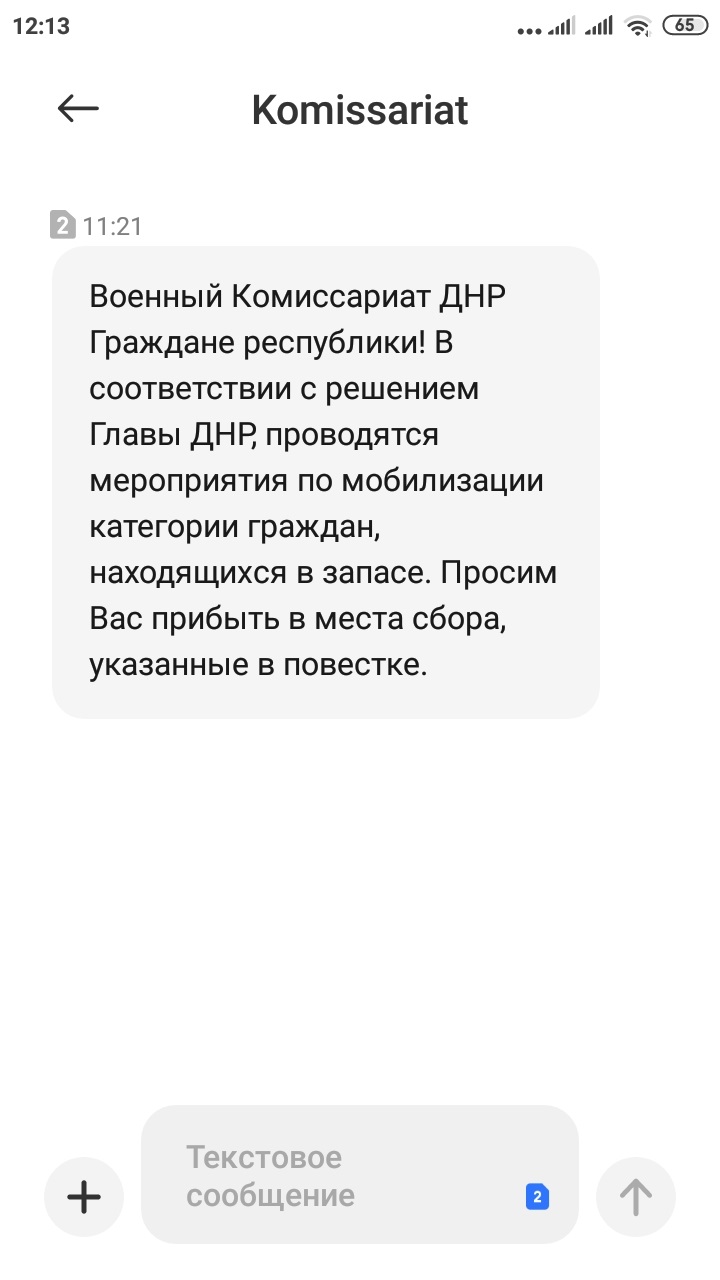Open the plus attachment menu
This screenshot has height=1280, width=720.
(84, 1196)
